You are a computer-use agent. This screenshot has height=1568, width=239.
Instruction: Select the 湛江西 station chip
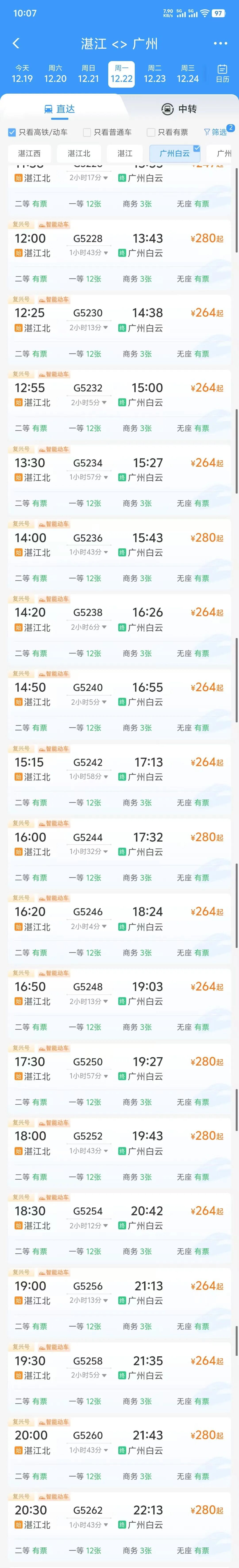pos(29,153)
